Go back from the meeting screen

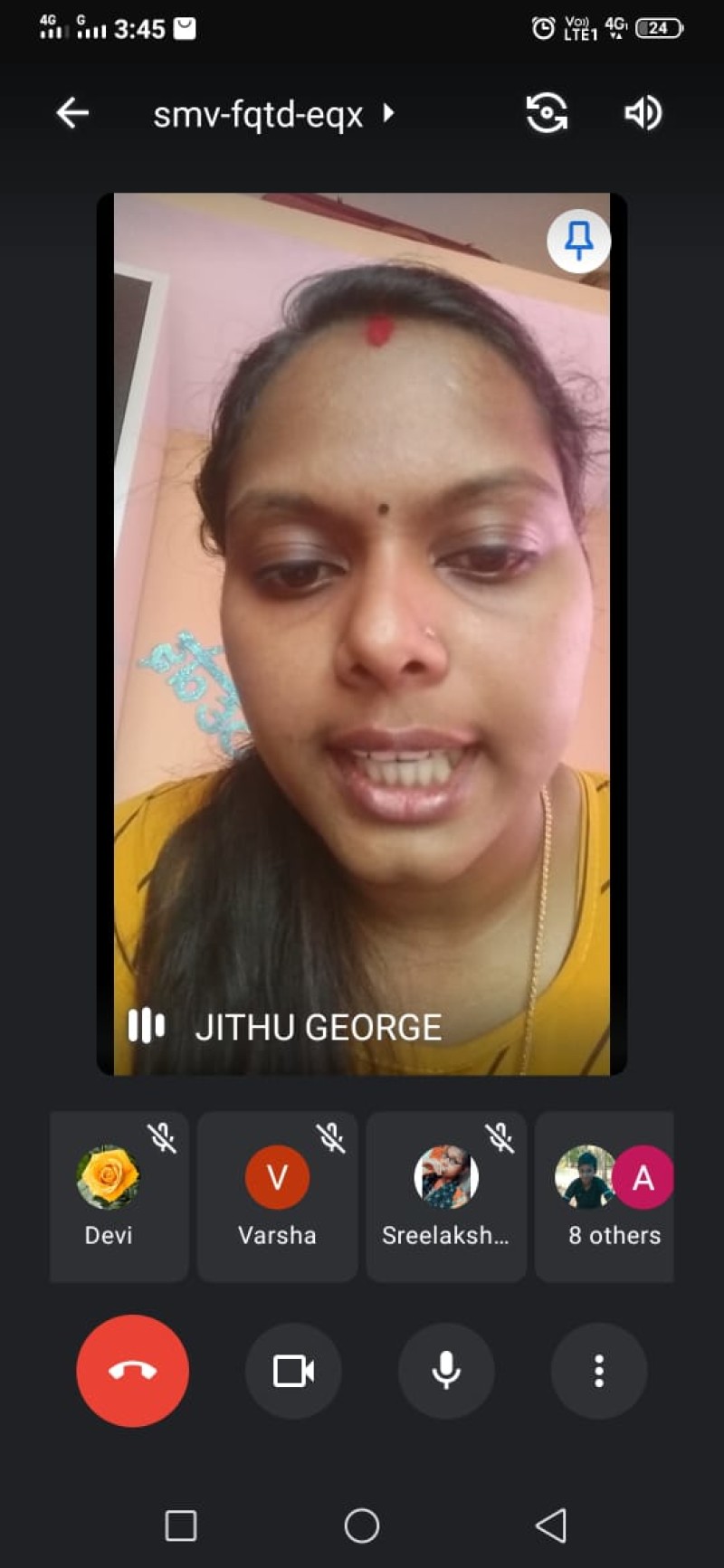(x=72, y=113)
